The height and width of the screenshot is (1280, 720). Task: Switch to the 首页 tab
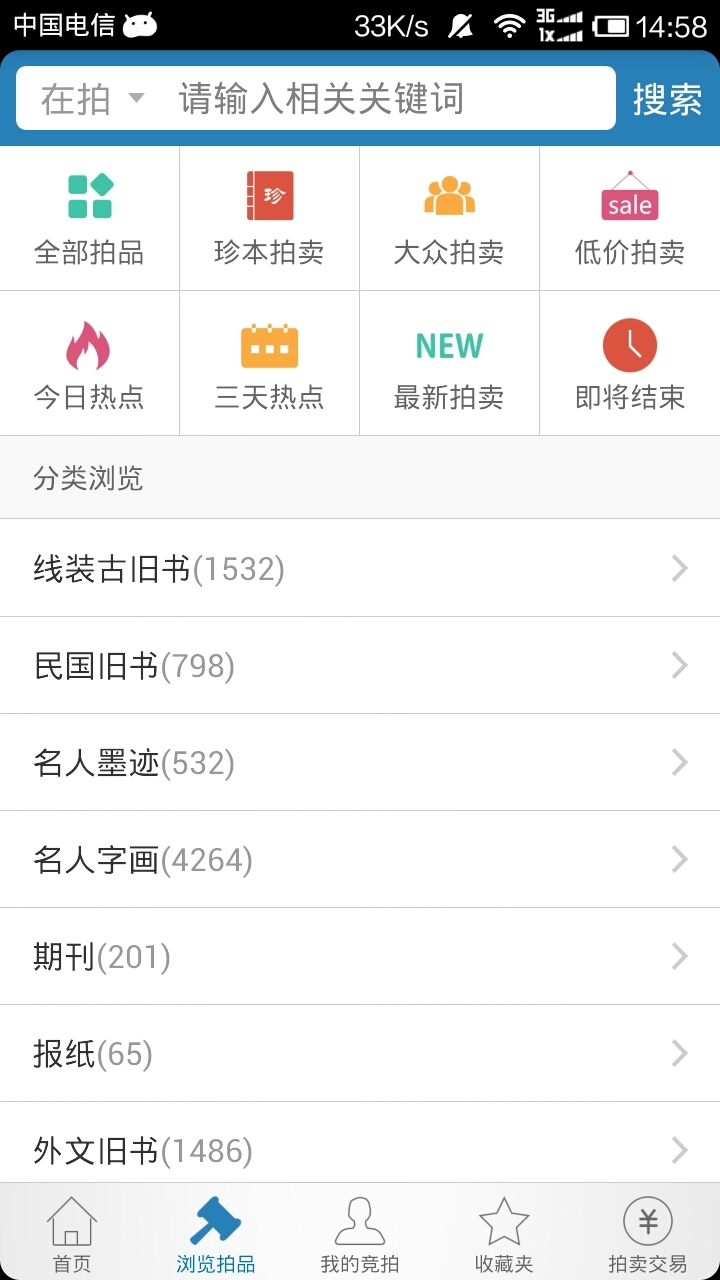72,1233
